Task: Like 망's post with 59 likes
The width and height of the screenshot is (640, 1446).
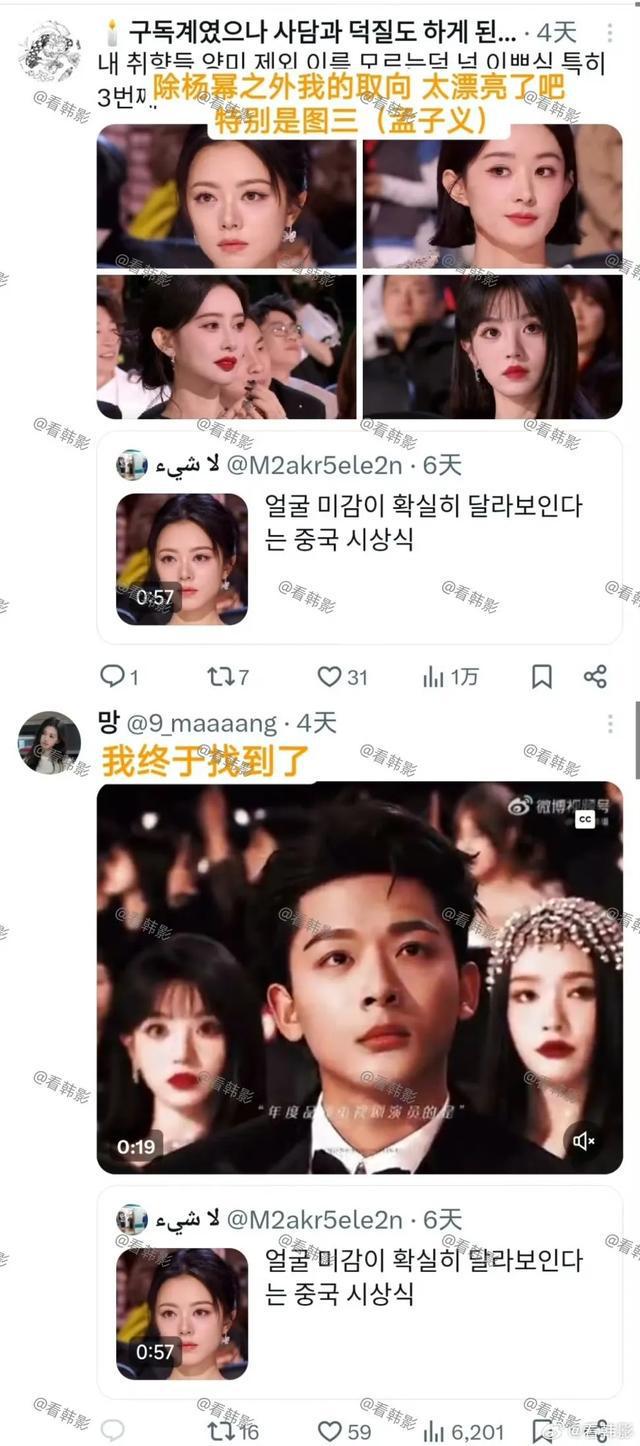Action: [344, 1431]
